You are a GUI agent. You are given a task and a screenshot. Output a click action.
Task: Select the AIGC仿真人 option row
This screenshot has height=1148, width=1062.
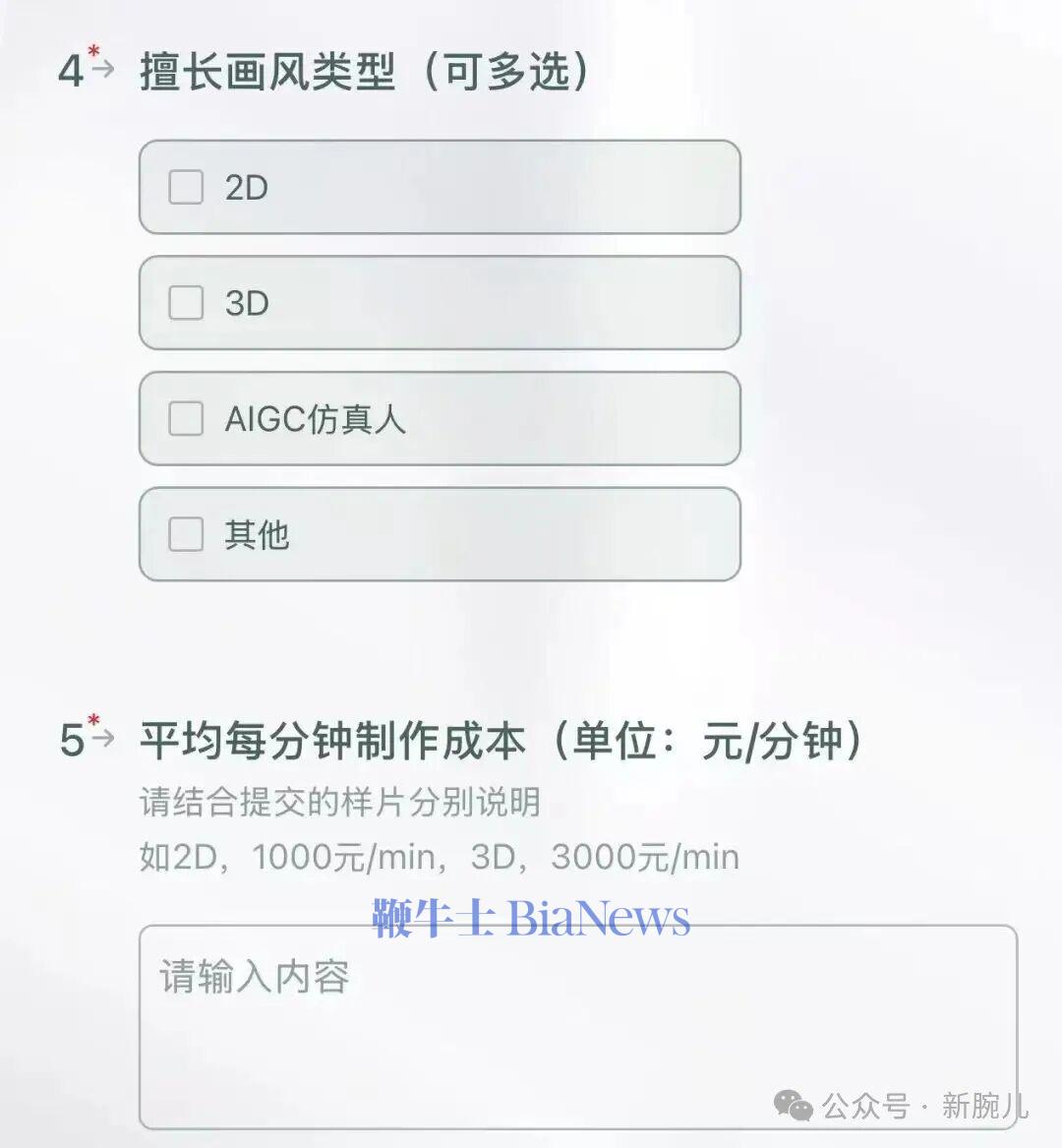coord(441,419)
